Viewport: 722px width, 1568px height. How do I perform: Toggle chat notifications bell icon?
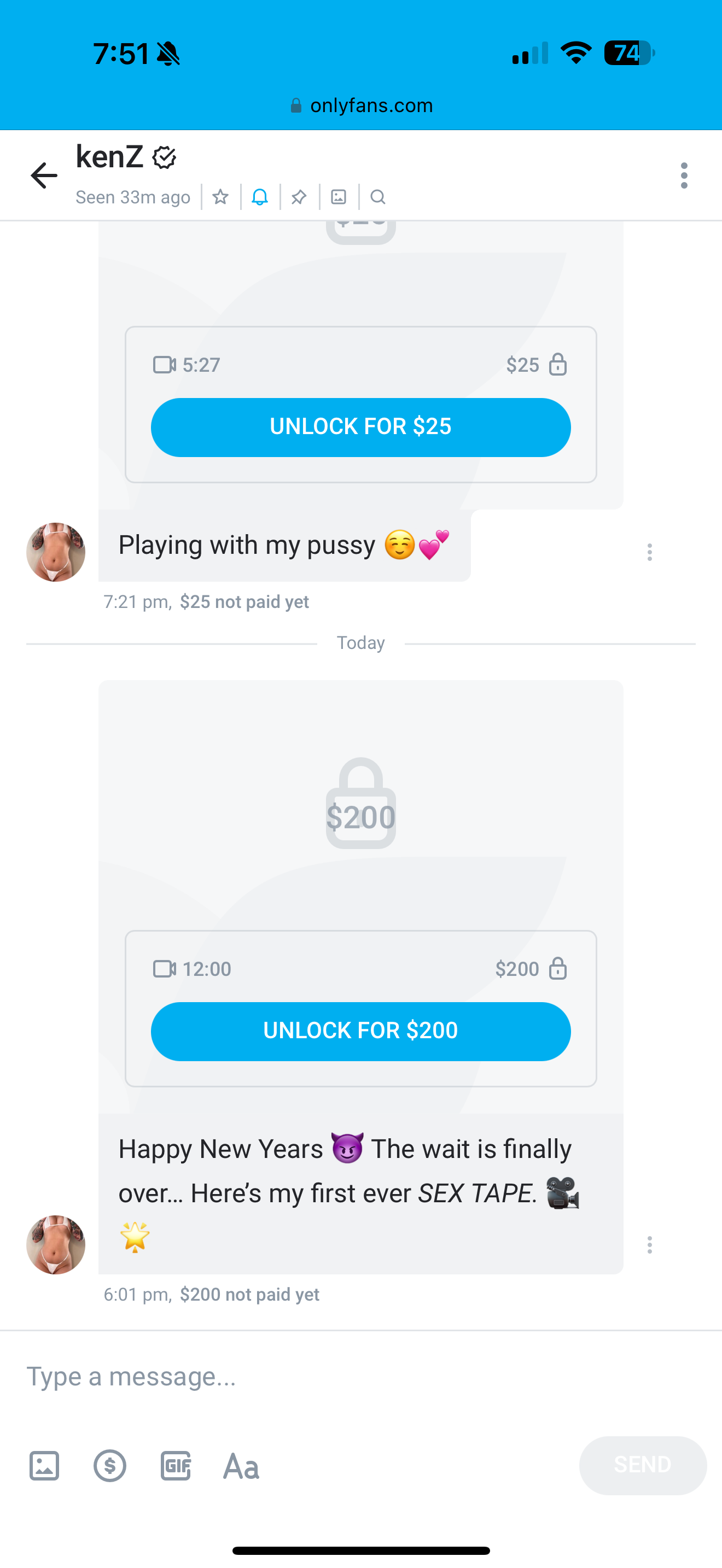[260, 197]
